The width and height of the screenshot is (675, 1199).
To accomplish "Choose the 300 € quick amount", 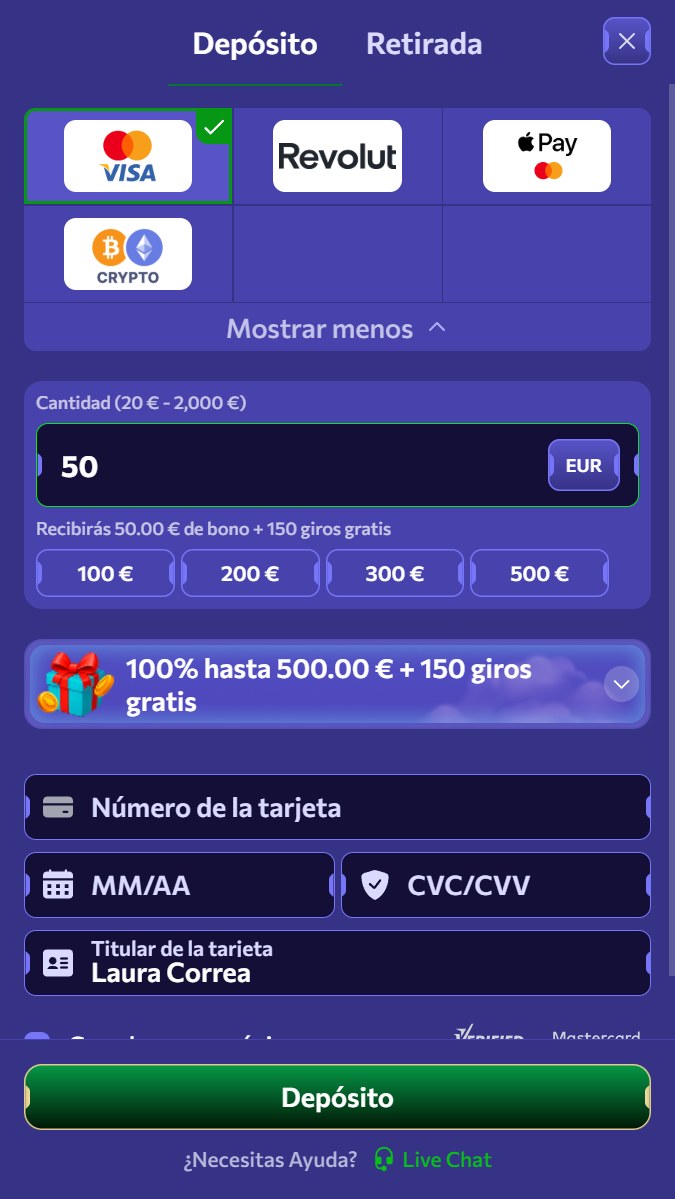I will pos(394,573).
